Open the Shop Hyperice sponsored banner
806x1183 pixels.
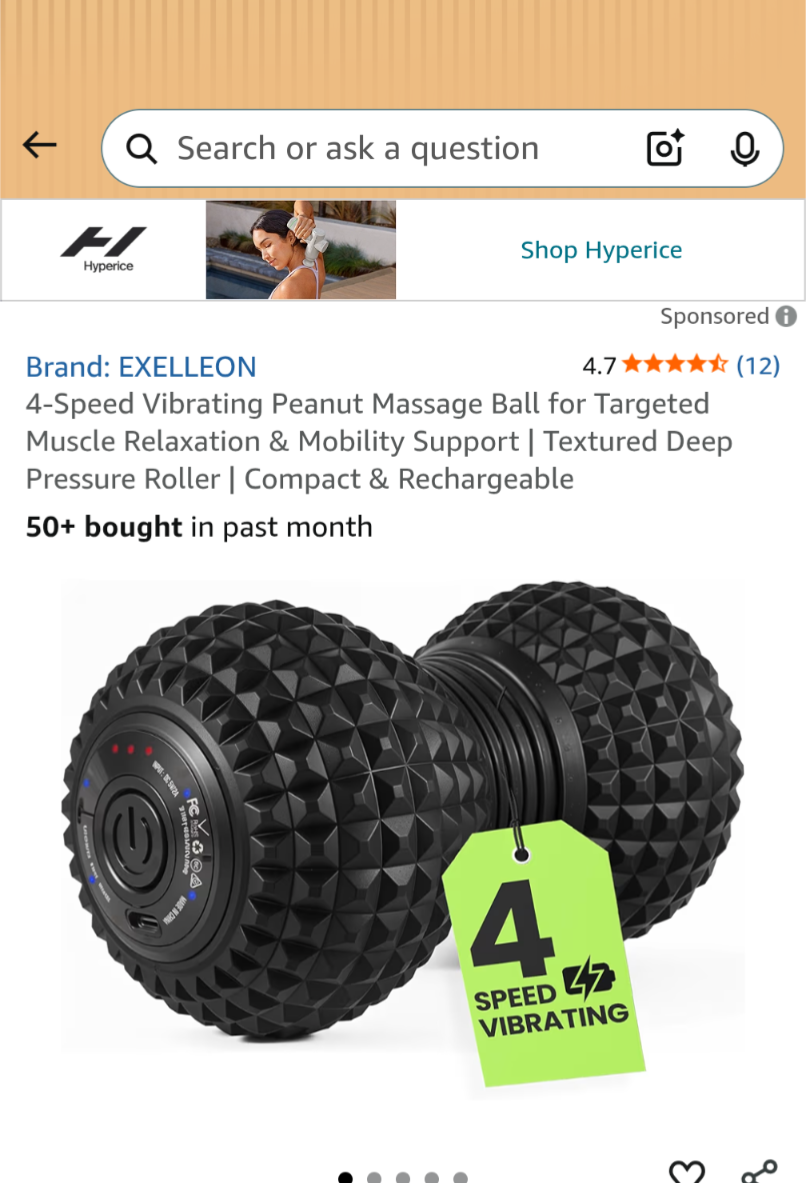601,250
